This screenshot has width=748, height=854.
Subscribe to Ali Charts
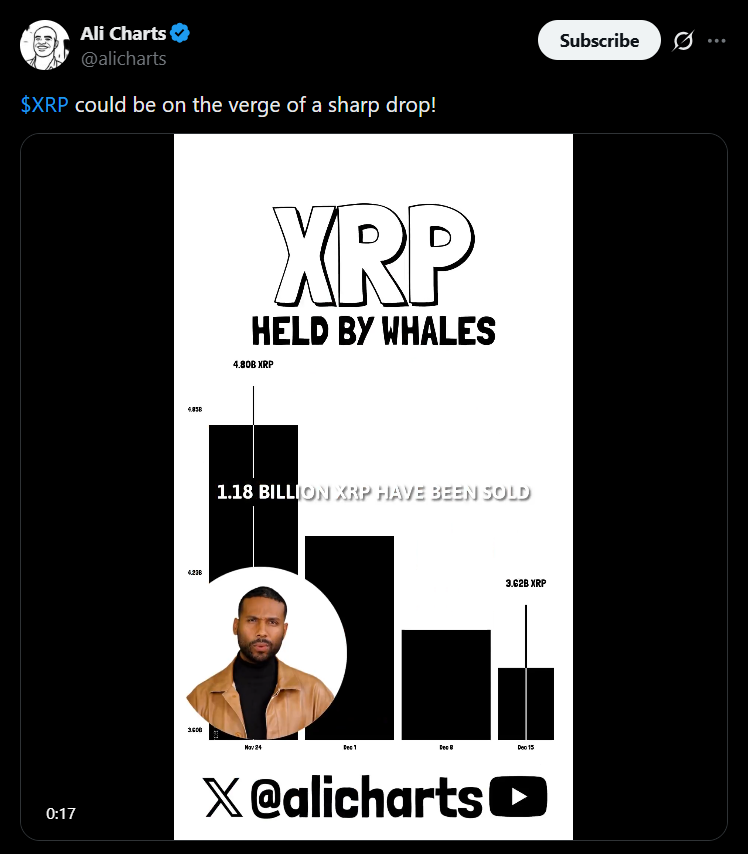coord(599,41)
